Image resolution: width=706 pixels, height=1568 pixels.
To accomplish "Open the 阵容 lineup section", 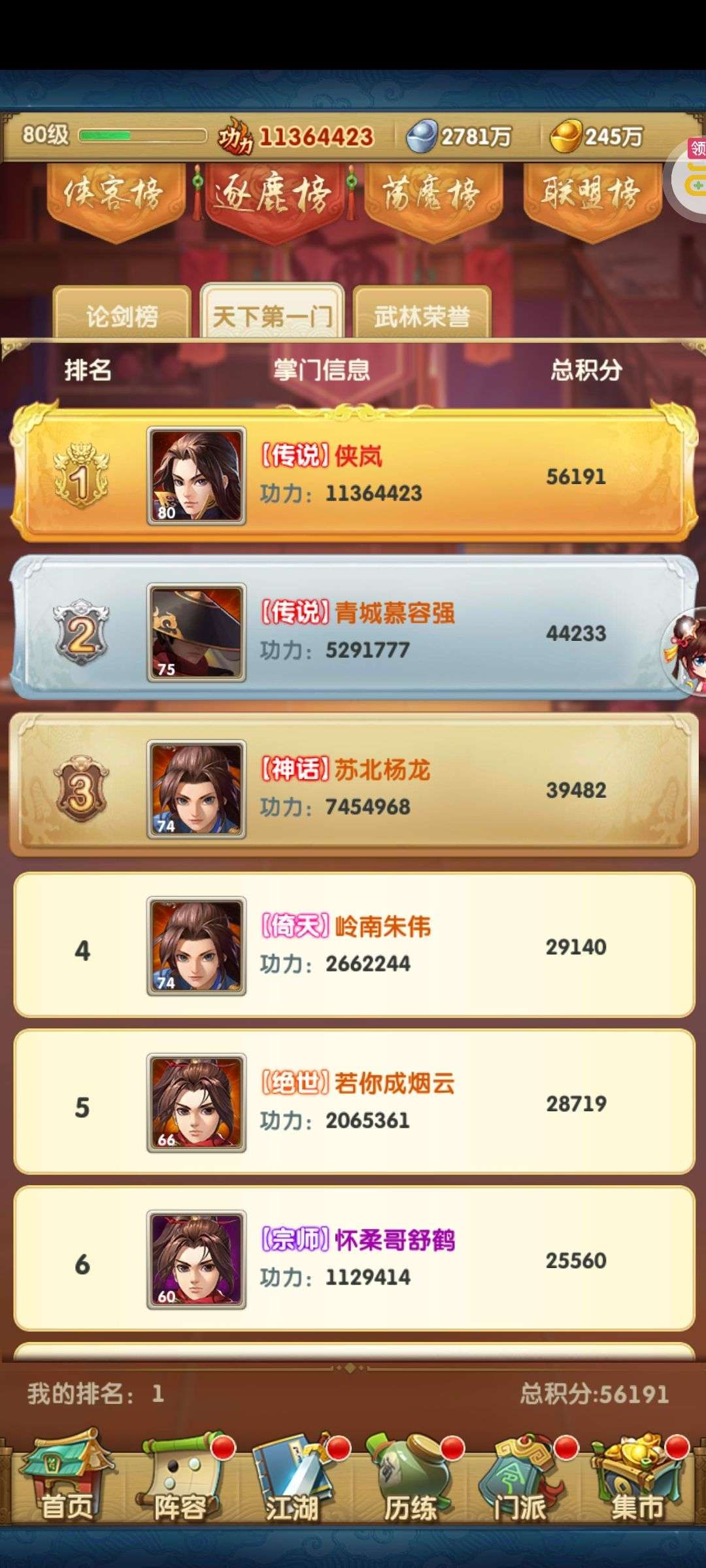I will (180, 1482).
